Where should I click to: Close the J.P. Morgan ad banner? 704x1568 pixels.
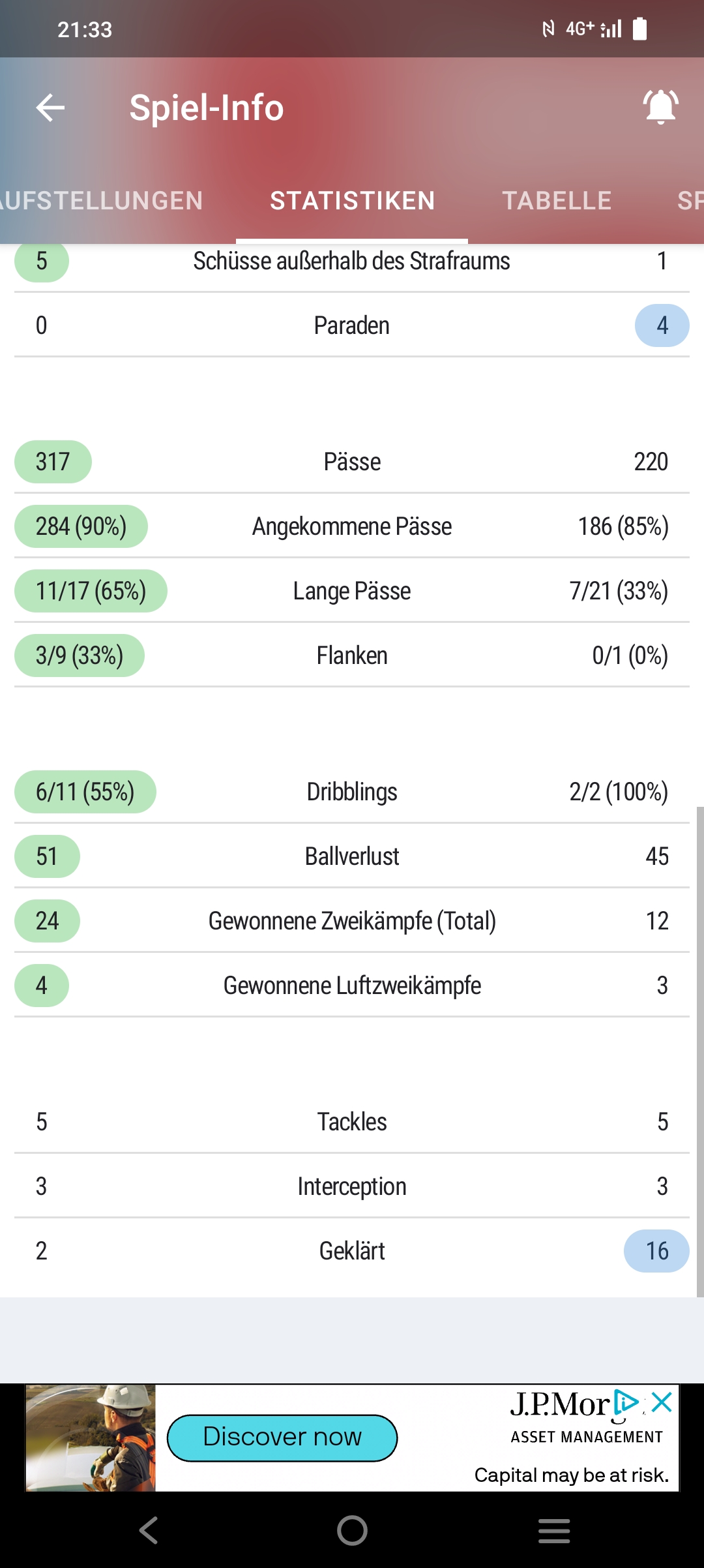662,1402
